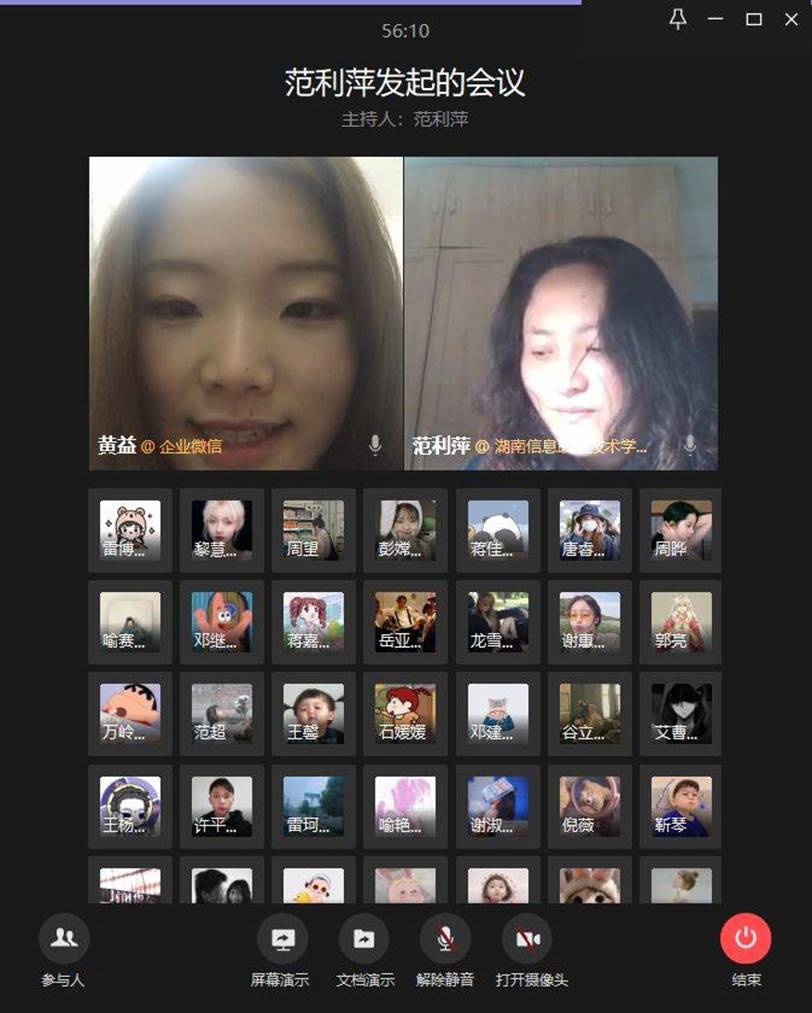Select participant 王馨's tile
Screen dimensions: 812x1013
pos(313,713)
